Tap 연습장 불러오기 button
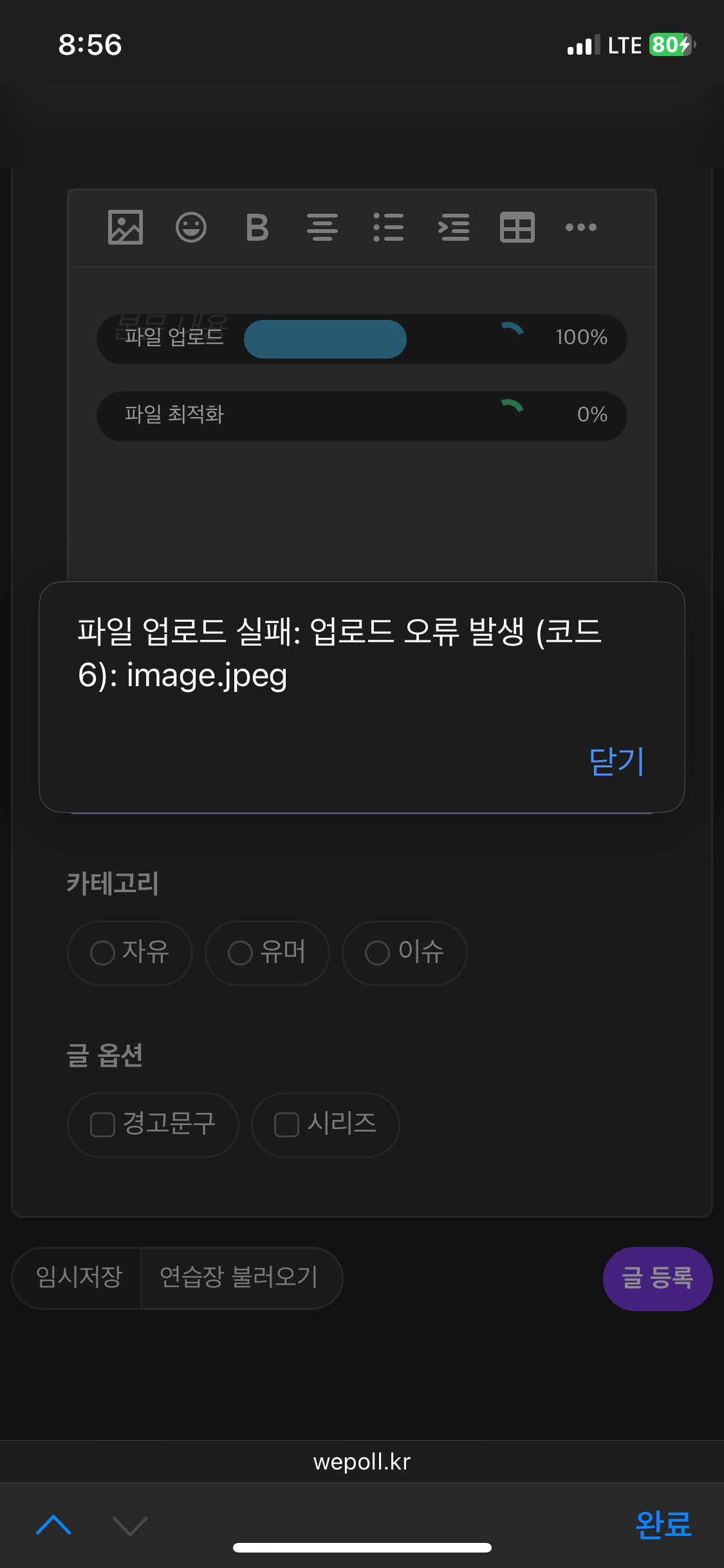The image size is (724, 1568). click(x=239, y=1278)
